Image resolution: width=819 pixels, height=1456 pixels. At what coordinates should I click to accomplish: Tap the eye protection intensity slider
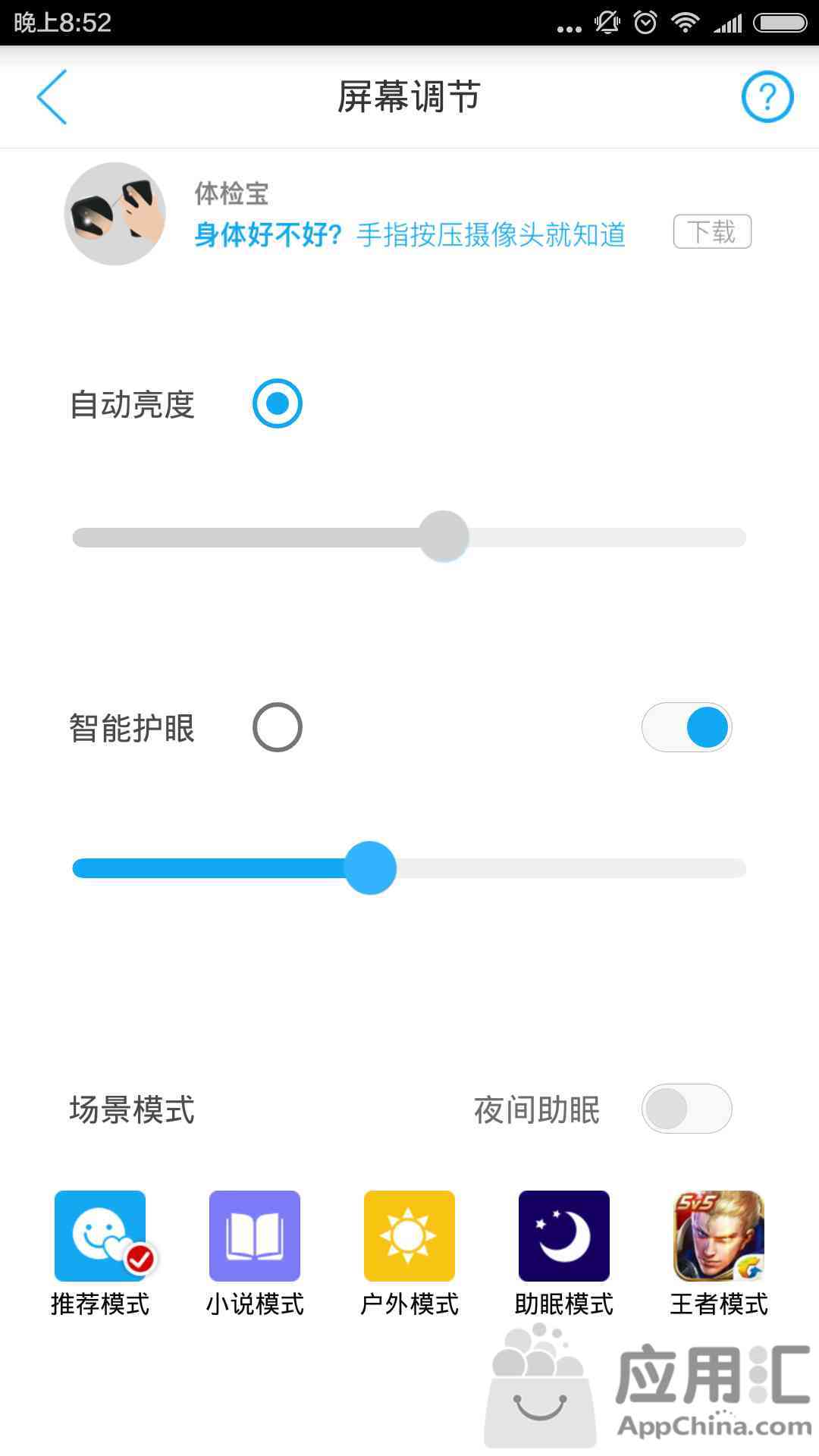coord(409,868)
